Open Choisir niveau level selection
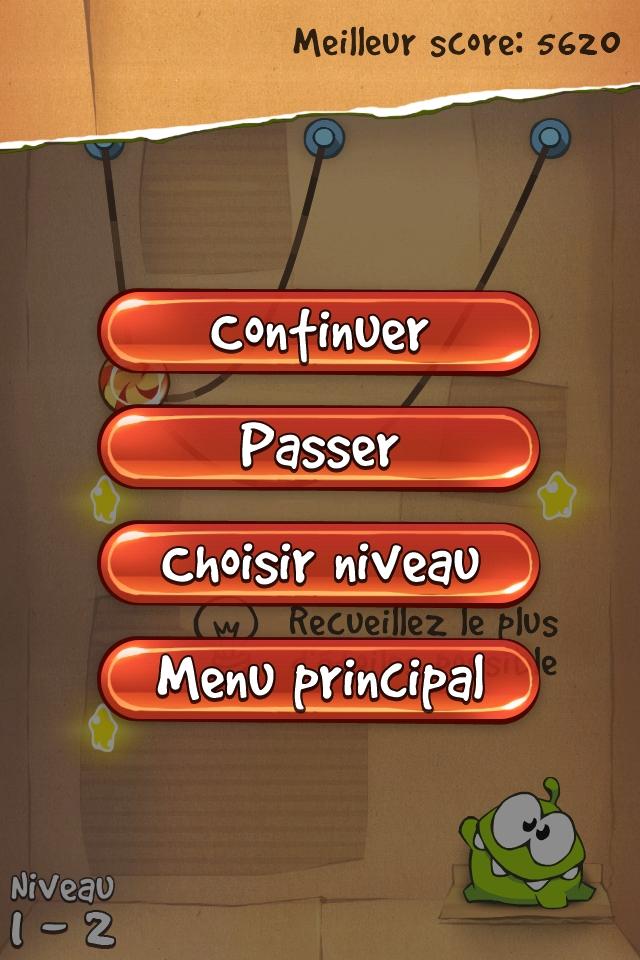The height and width of the screenshot is (960, 640). pyautogui.click(x=319, y=564)
